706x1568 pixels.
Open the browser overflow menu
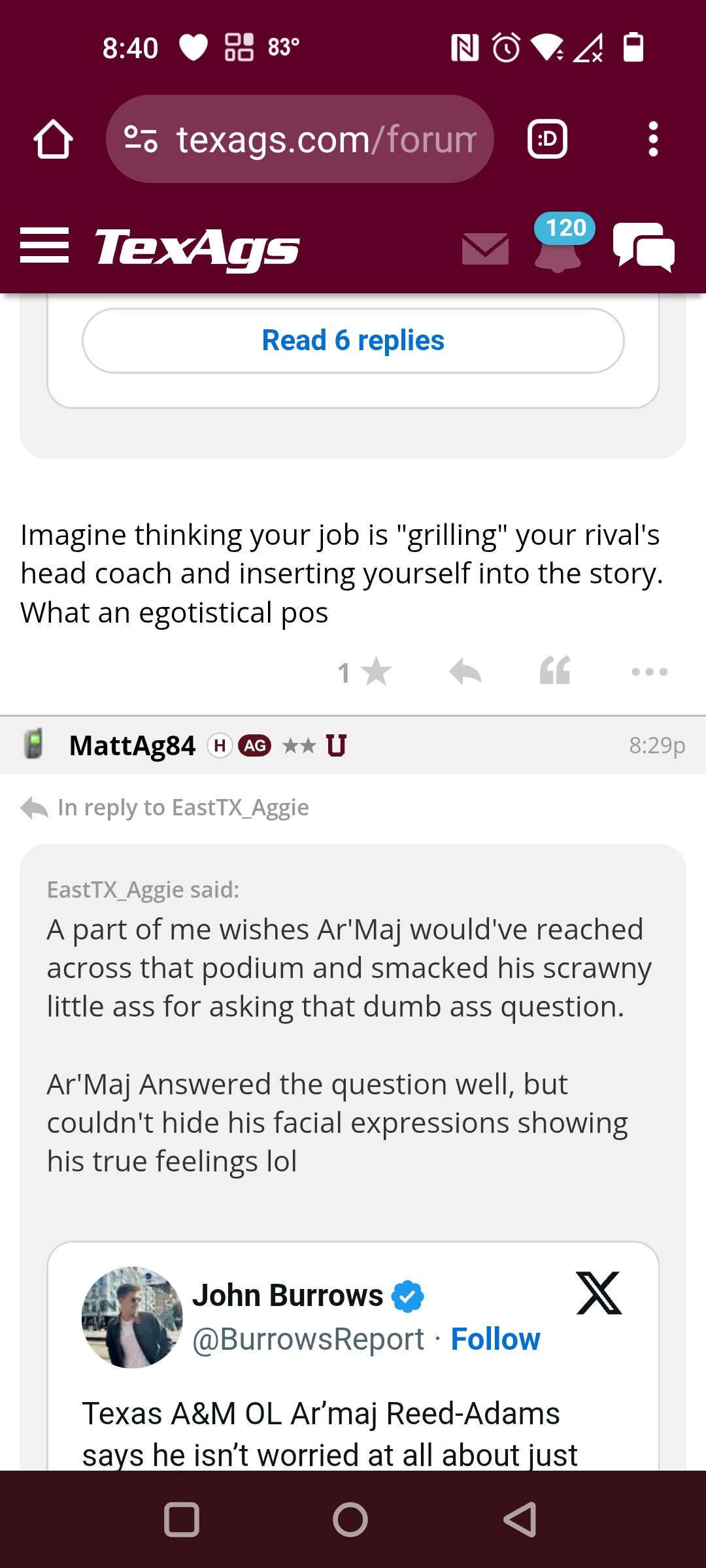652,139
